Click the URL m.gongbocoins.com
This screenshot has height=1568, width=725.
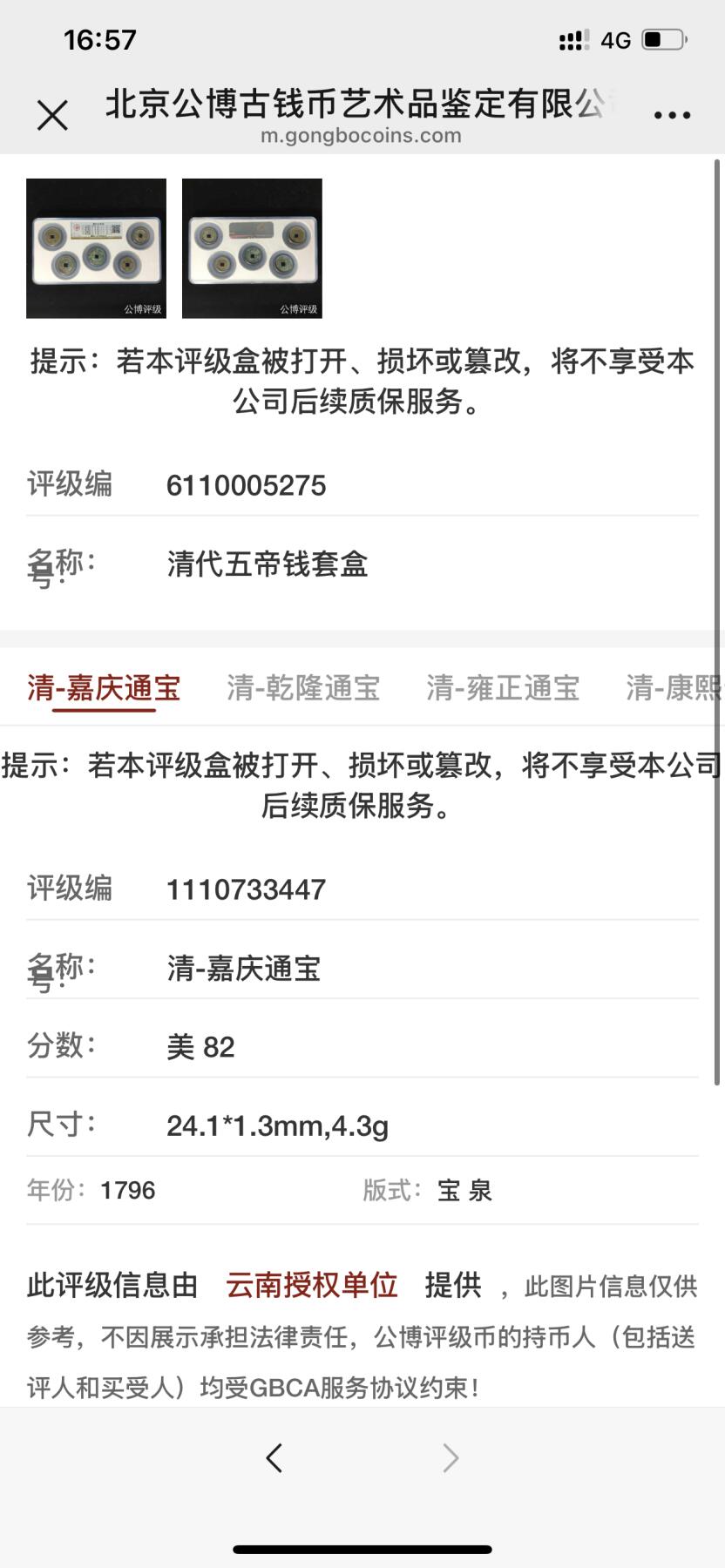(x=362, y=136)
